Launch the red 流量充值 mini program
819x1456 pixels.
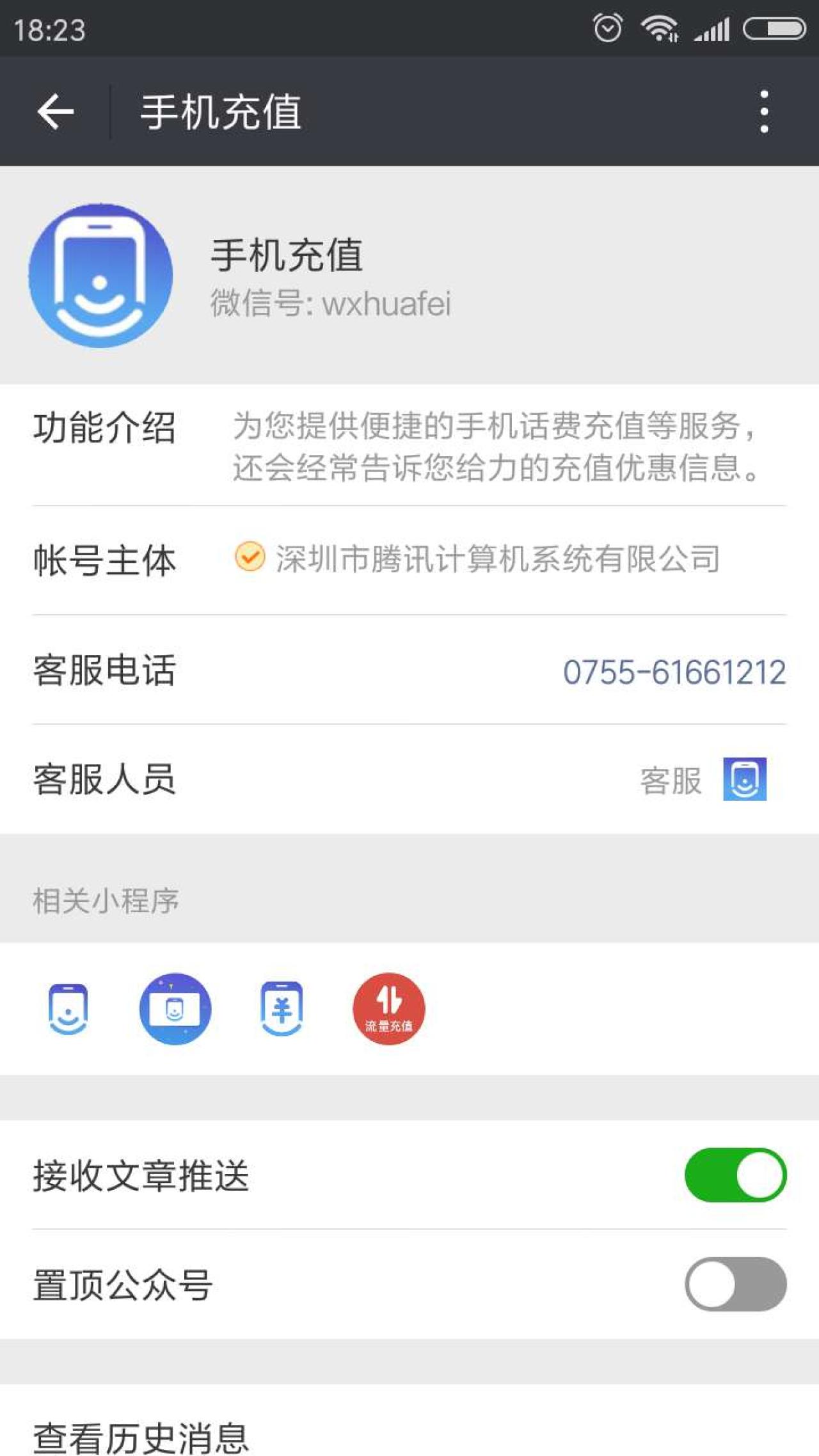pos(388,1009)
